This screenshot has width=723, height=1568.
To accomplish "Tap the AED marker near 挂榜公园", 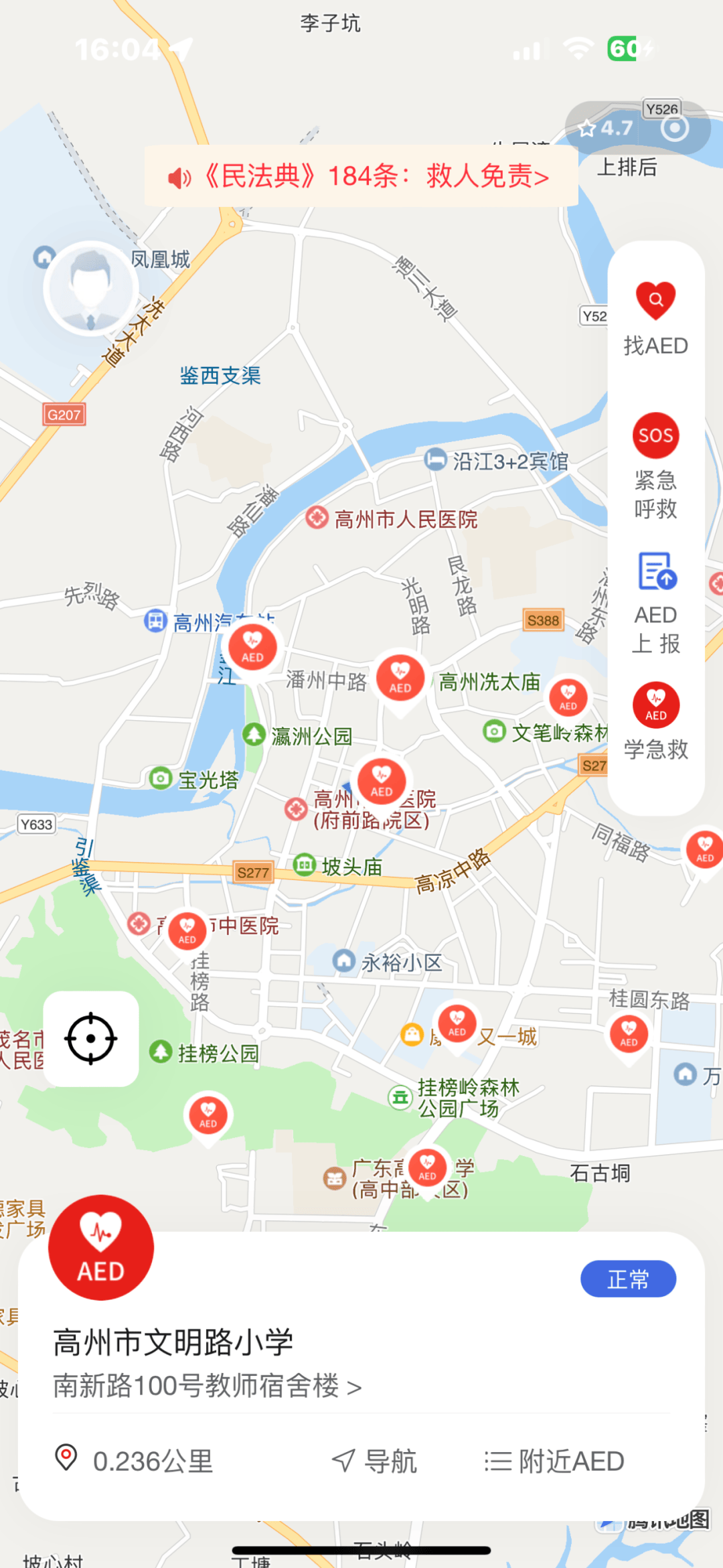I will [208, 1115].
